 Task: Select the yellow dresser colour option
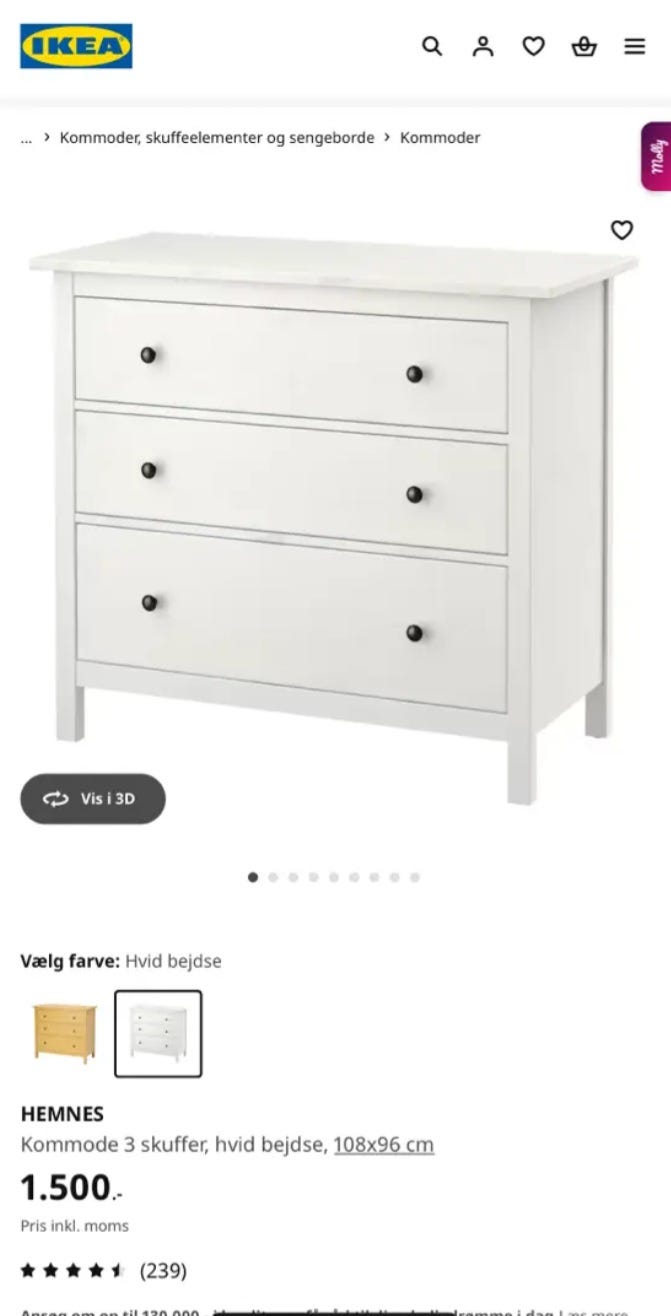point(65,1033)
